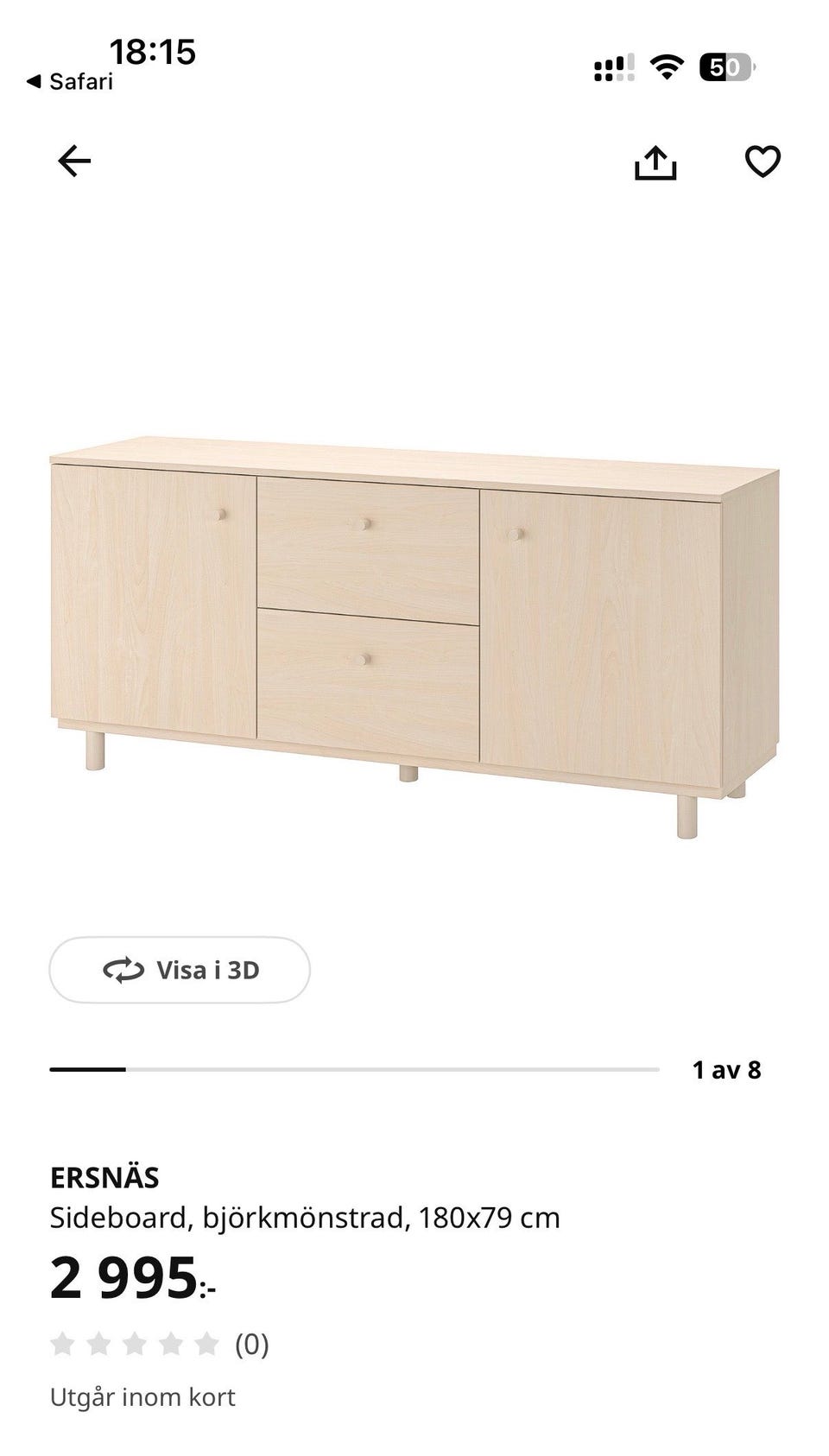The width and height of the screenshot is (829, 1456).
Task: Go back with the arrow icon
Action: coord(74,161)
